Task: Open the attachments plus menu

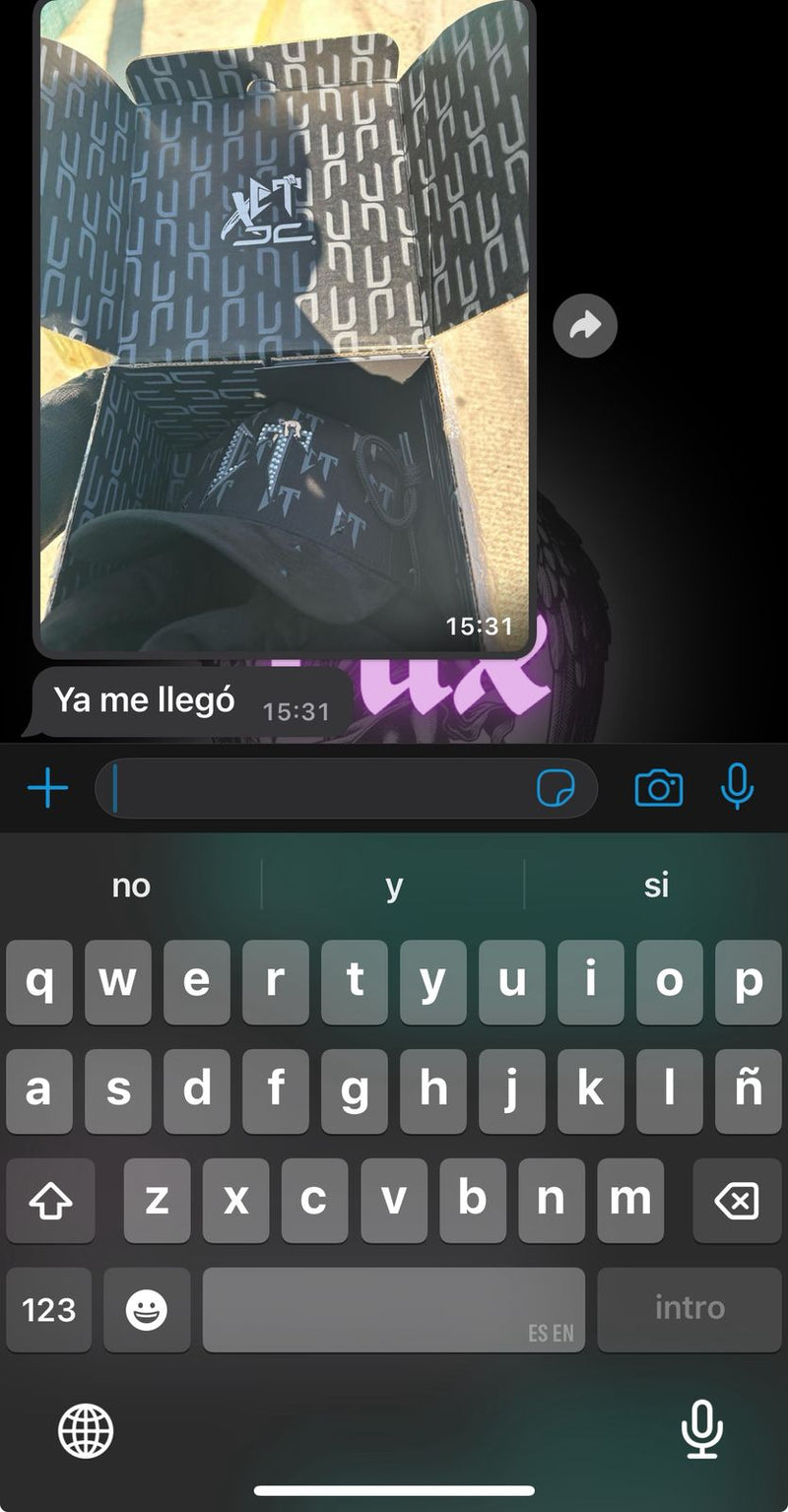Action: 47,788
